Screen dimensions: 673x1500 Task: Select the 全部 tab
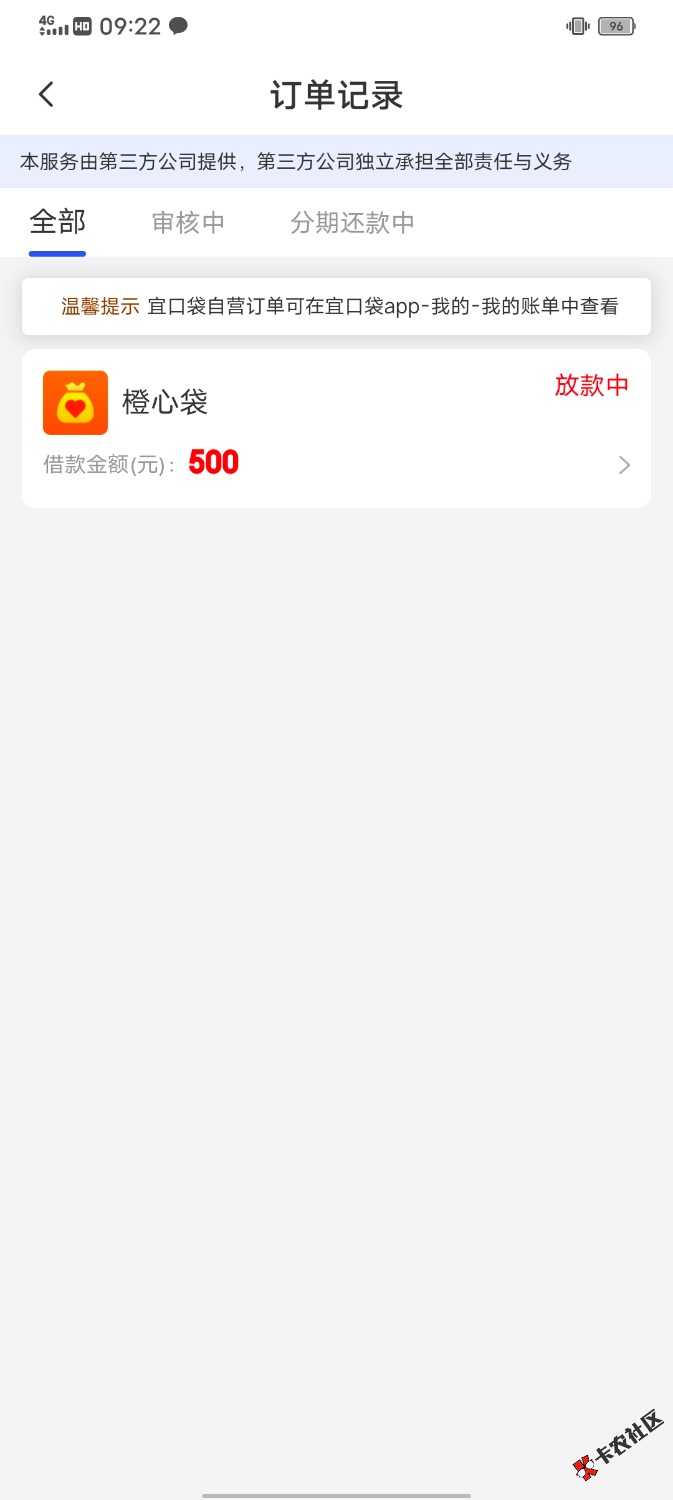click(x=58, y=222)
